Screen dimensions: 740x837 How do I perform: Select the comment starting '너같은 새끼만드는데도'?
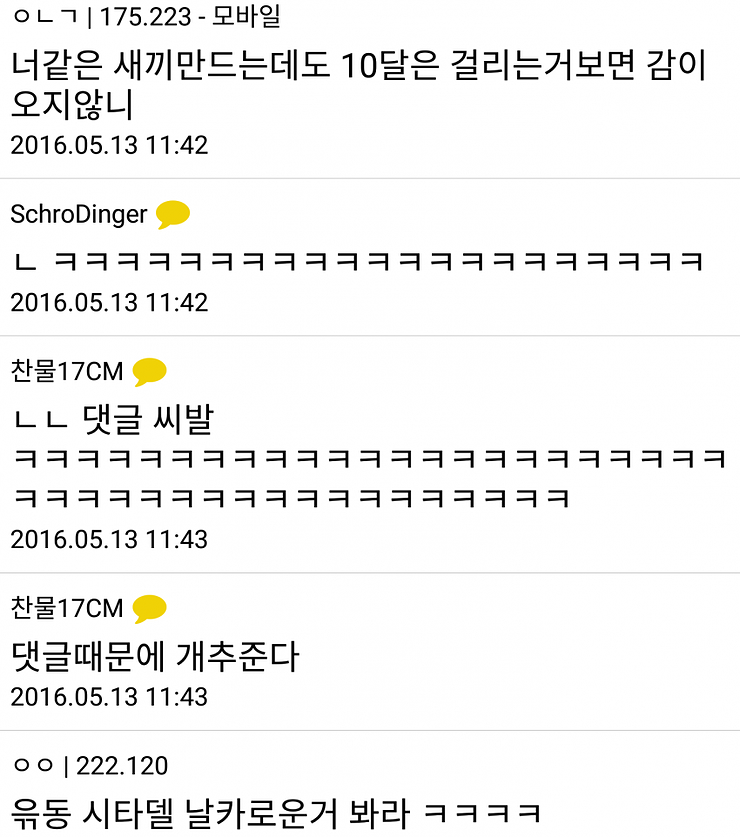[358, 85]
